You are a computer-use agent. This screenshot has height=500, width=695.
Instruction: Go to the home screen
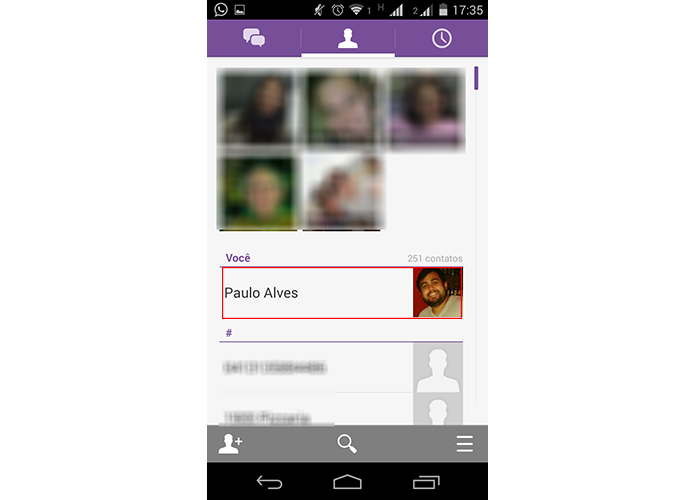point(347,482)
